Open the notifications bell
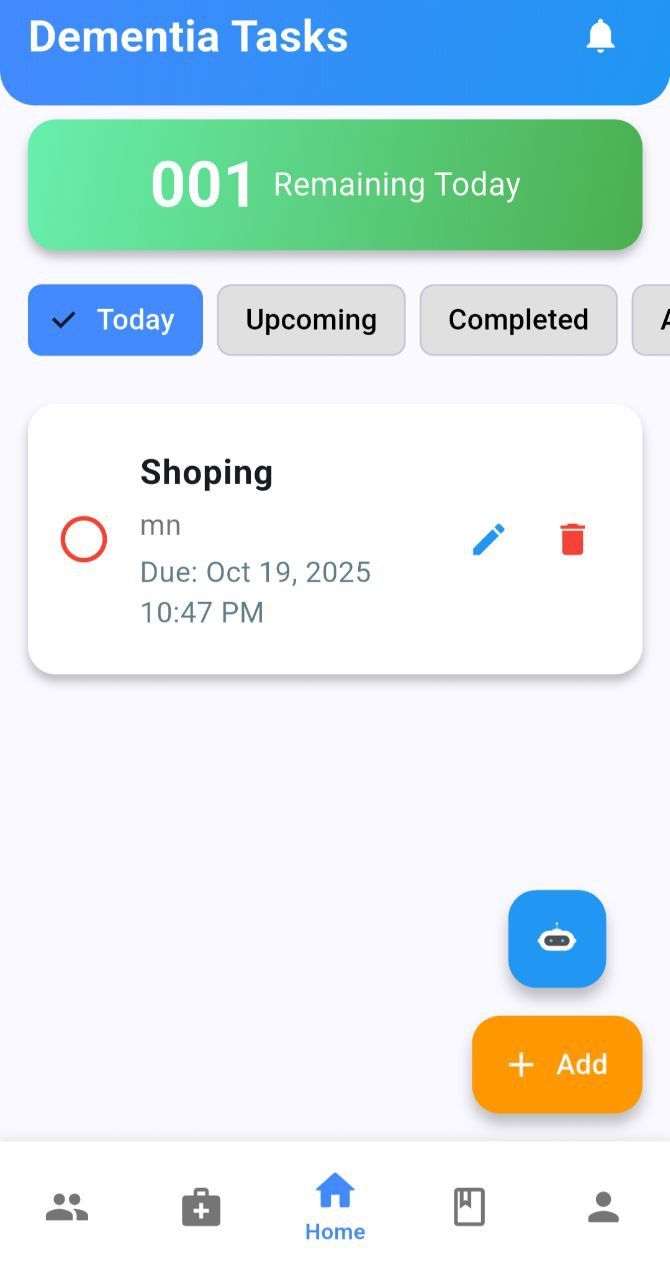 600,37
